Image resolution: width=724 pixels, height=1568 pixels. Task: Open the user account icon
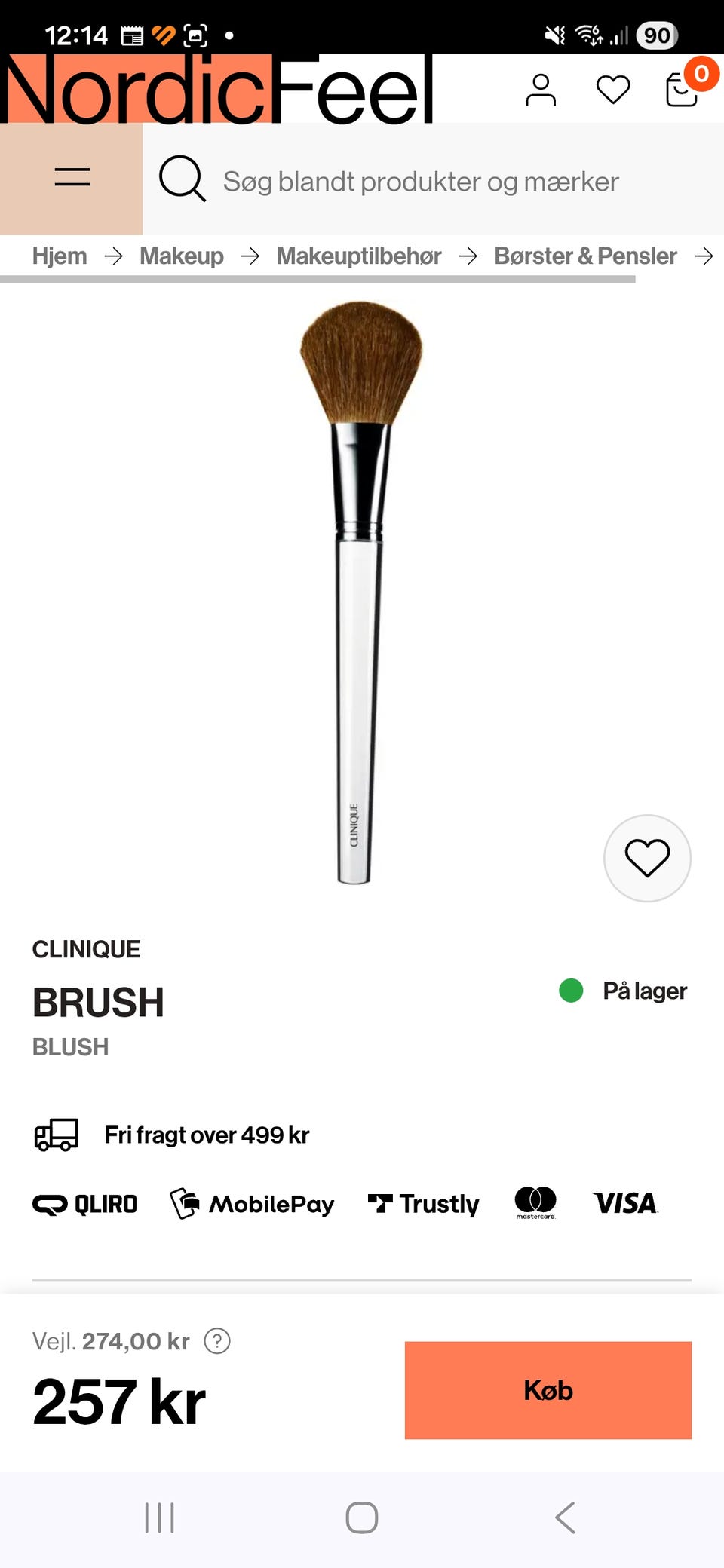click(x=541, y=90)
